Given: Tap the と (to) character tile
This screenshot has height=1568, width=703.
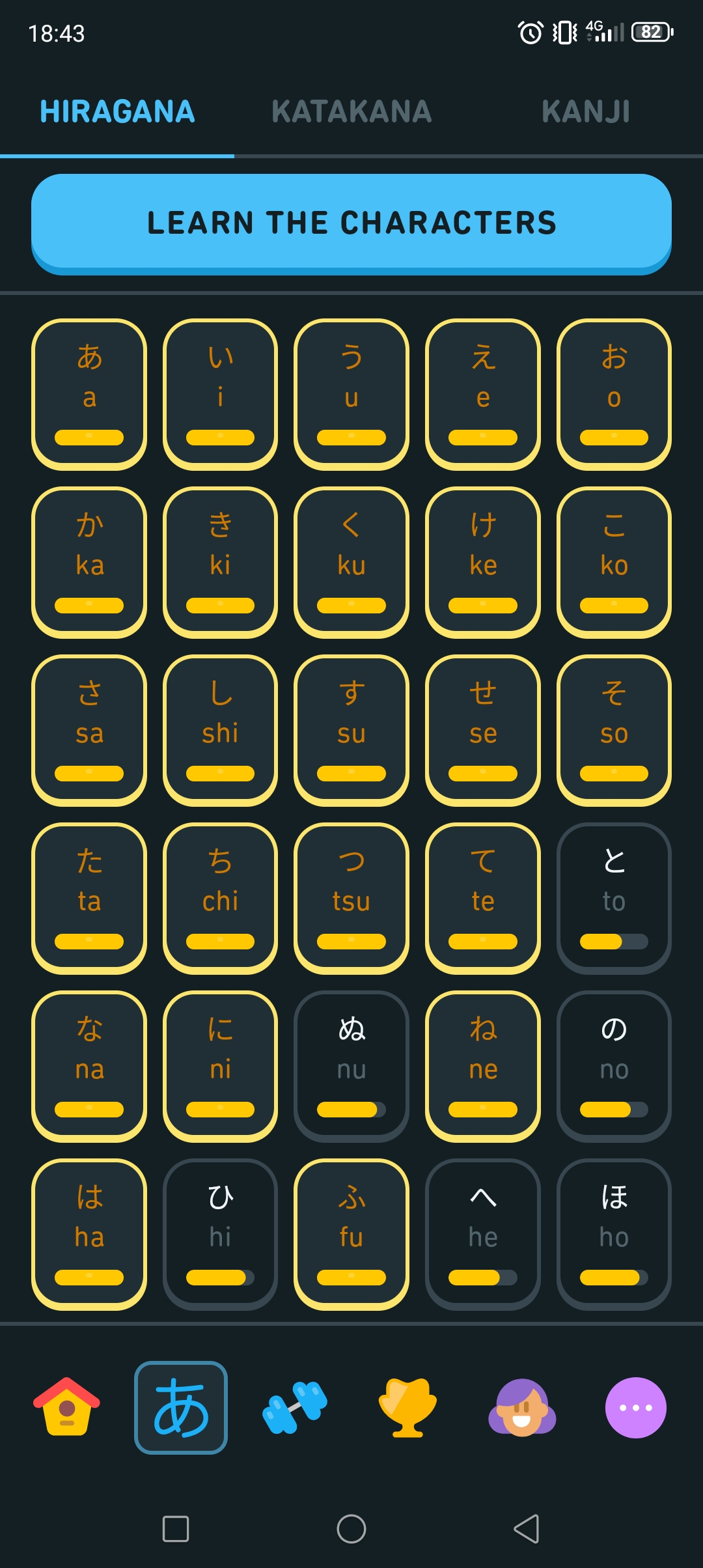Looking at the screenshot, I should [x=614, y=899].
